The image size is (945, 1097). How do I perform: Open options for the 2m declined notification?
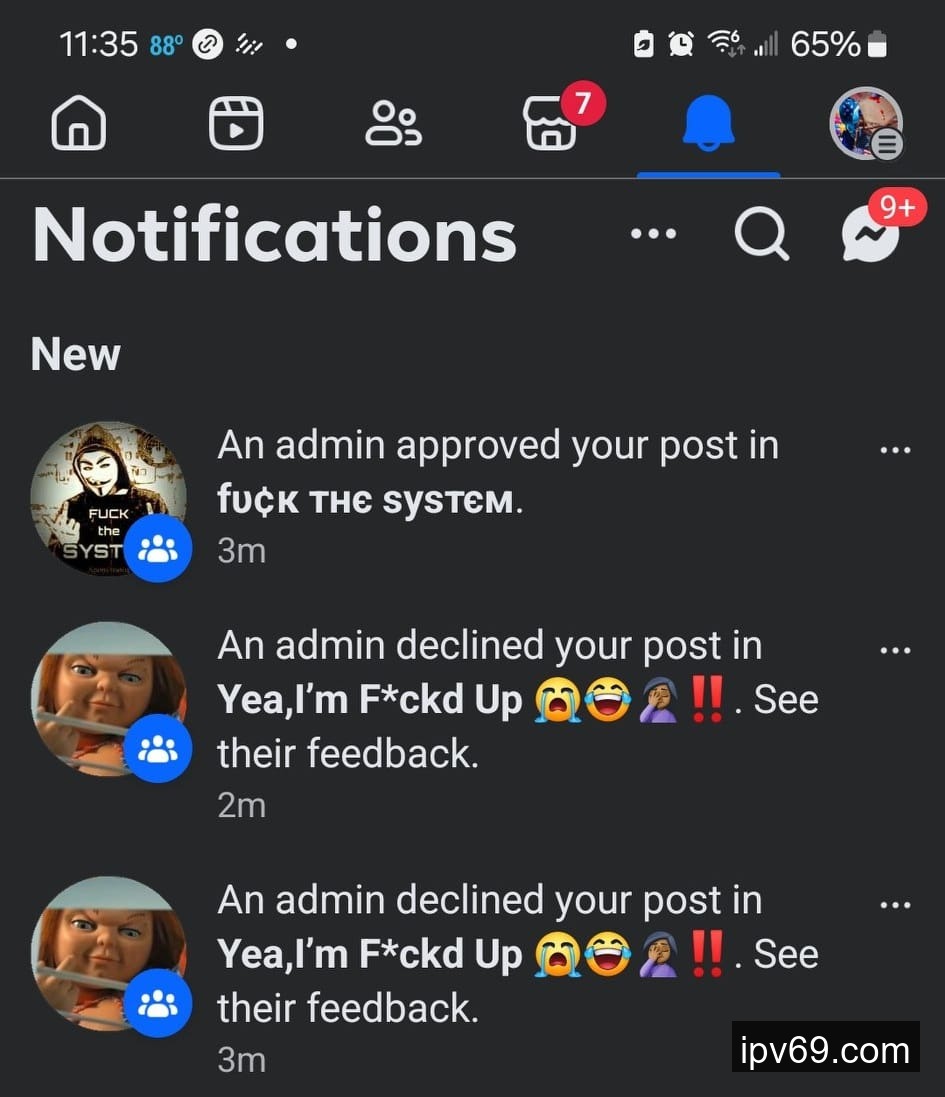895,650
